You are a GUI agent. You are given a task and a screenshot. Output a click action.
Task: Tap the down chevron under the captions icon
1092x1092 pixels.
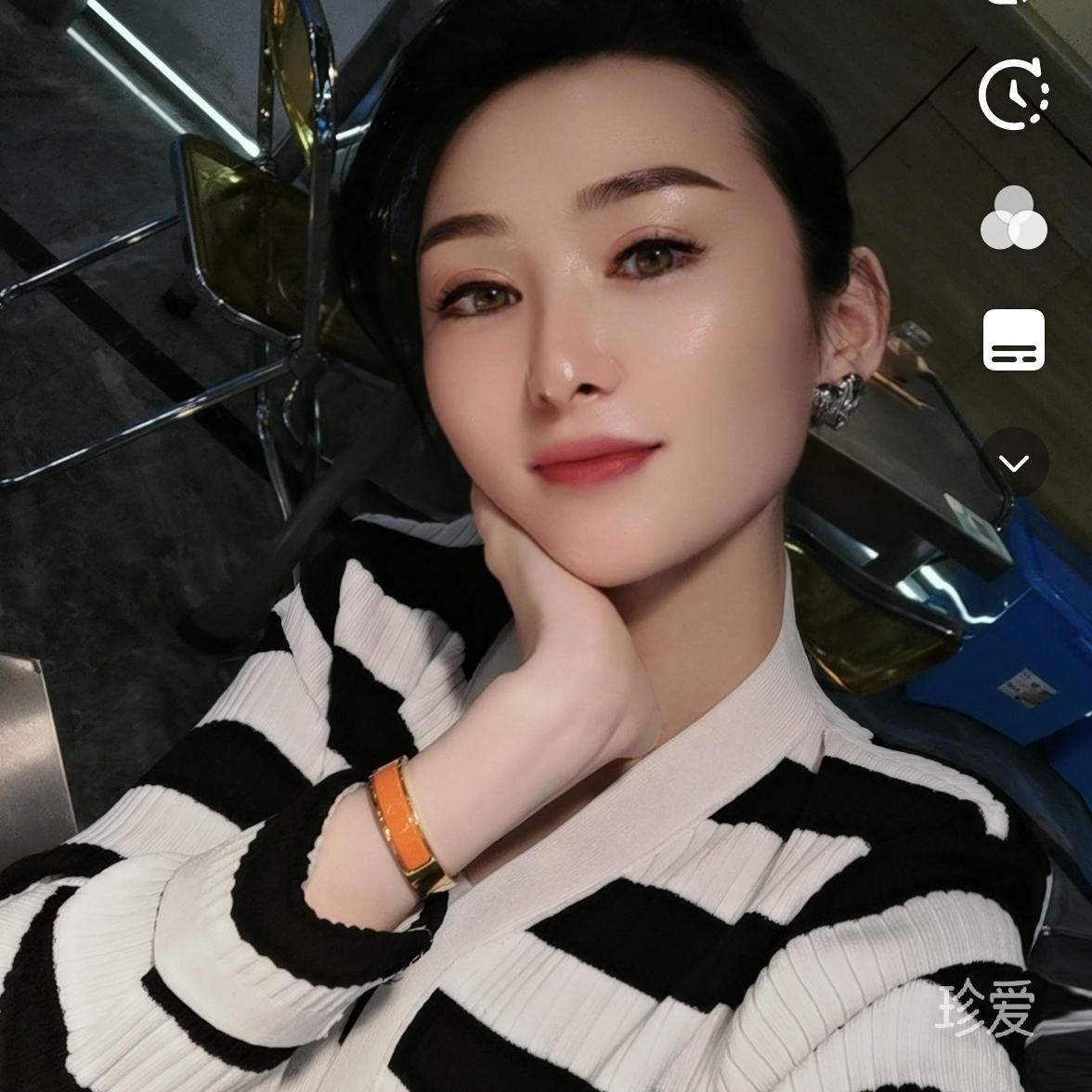[x=1013, y=461]
